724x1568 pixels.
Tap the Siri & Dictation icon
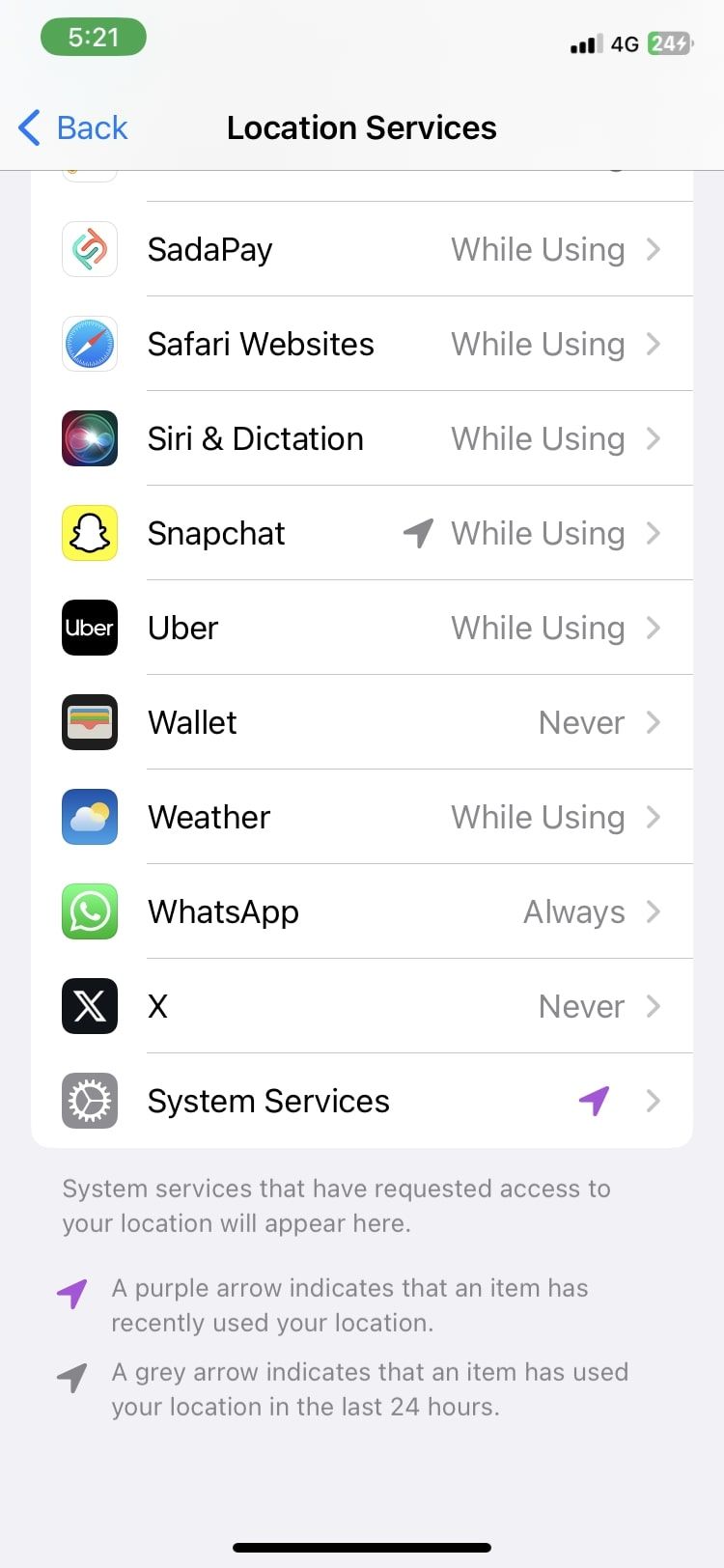89,437
